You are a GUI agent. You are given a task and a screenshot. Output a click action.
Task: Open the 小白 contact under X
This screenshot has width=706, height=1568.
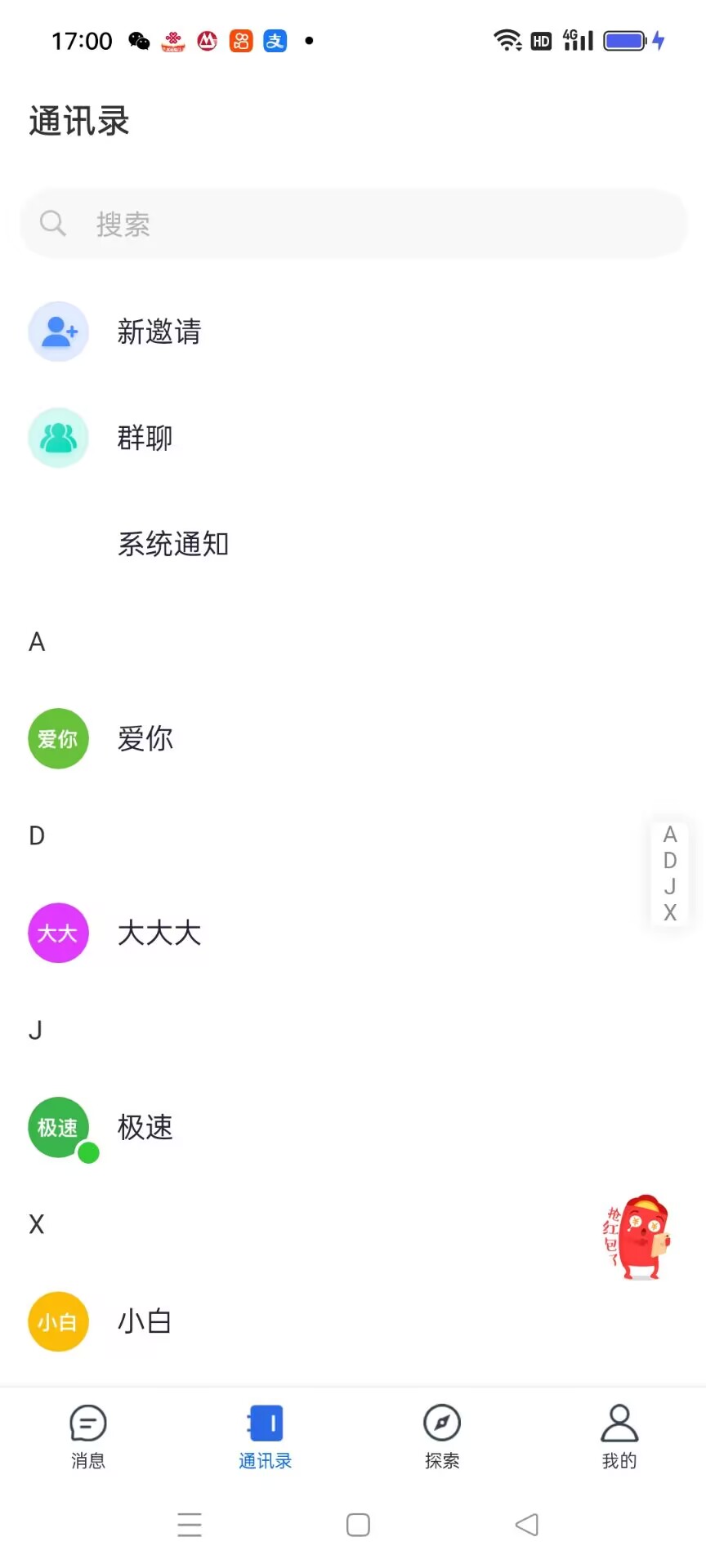pos(145,1321)
